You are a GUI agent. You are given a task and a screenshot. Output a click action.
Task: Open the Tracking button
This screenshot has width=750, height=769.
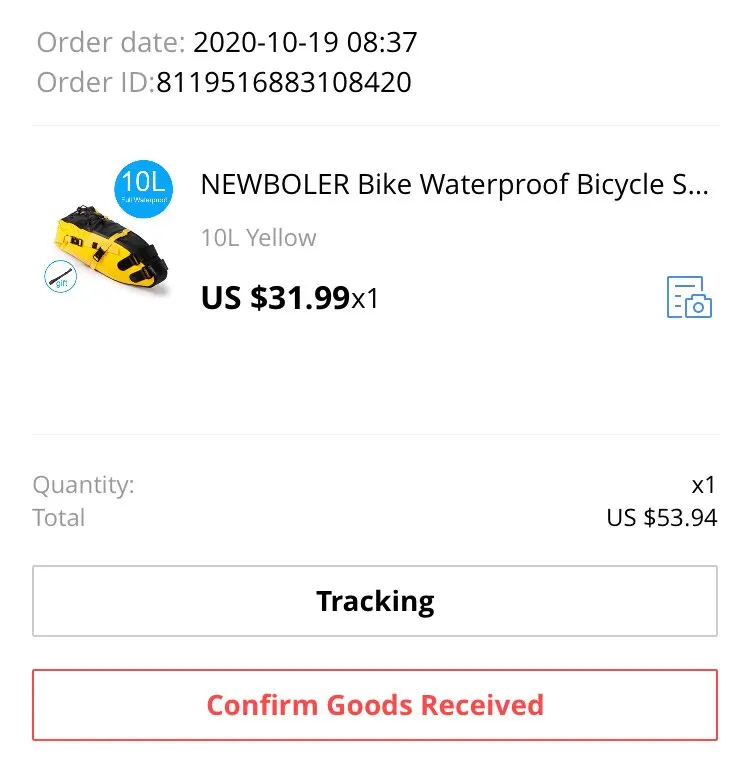(x=375, y=601)
